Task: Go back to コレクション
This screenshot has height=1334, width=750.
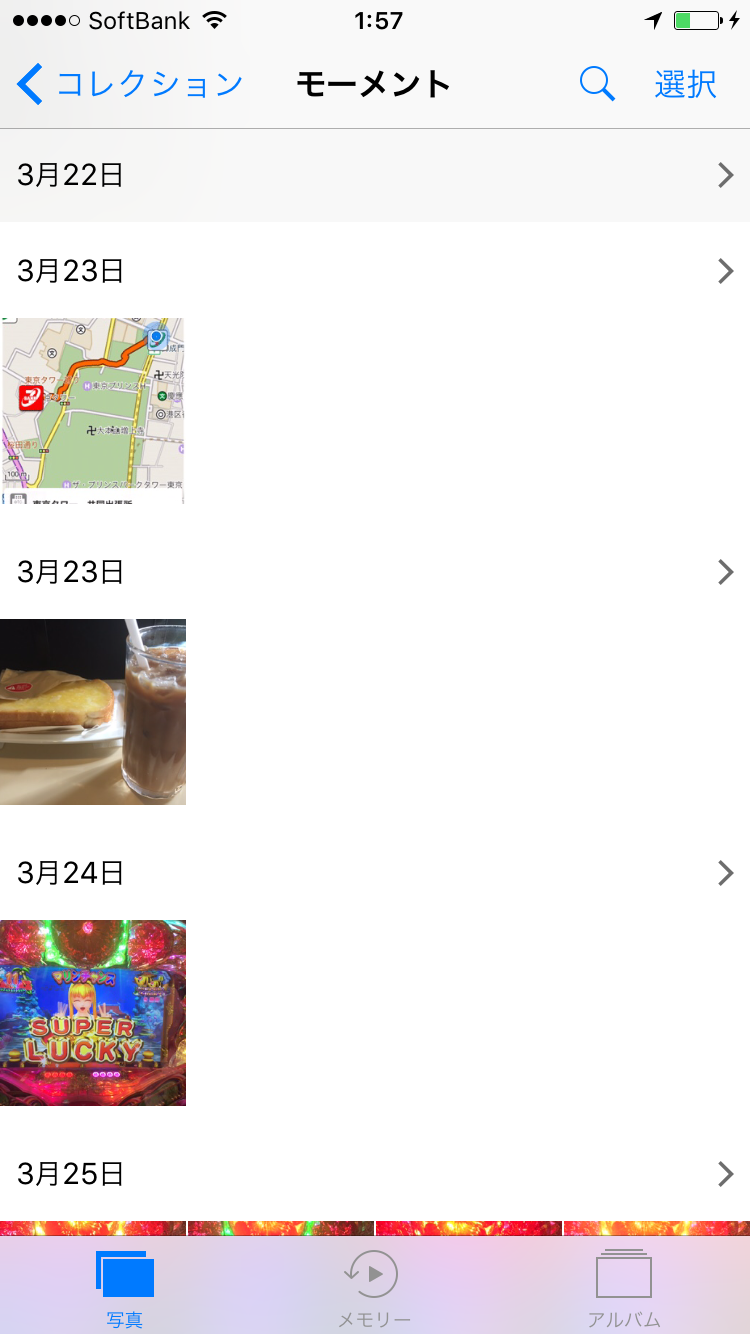Action: coord(130,85)
